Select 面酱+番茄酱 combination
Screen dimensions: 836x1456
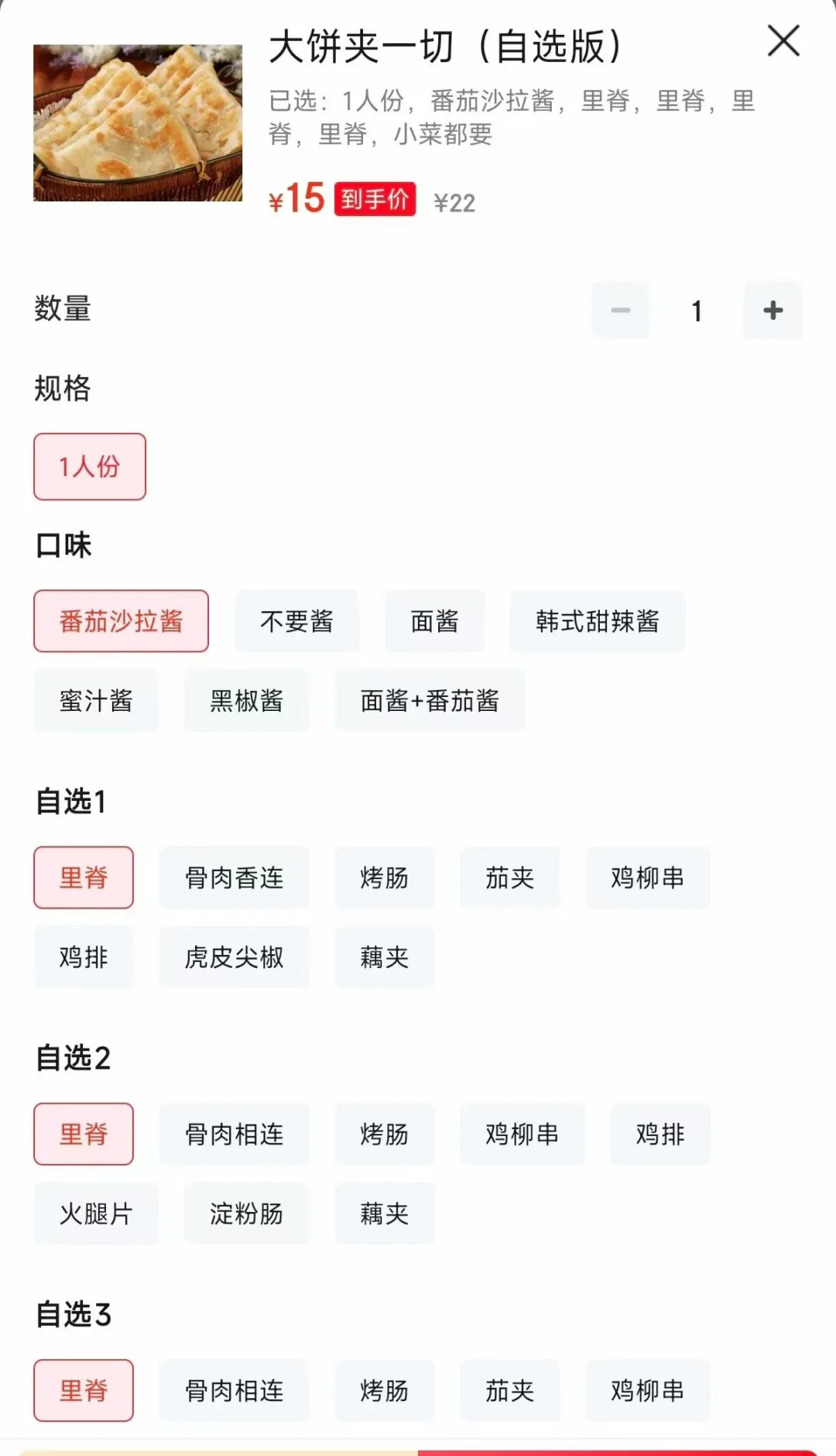[x=430, y=701]
